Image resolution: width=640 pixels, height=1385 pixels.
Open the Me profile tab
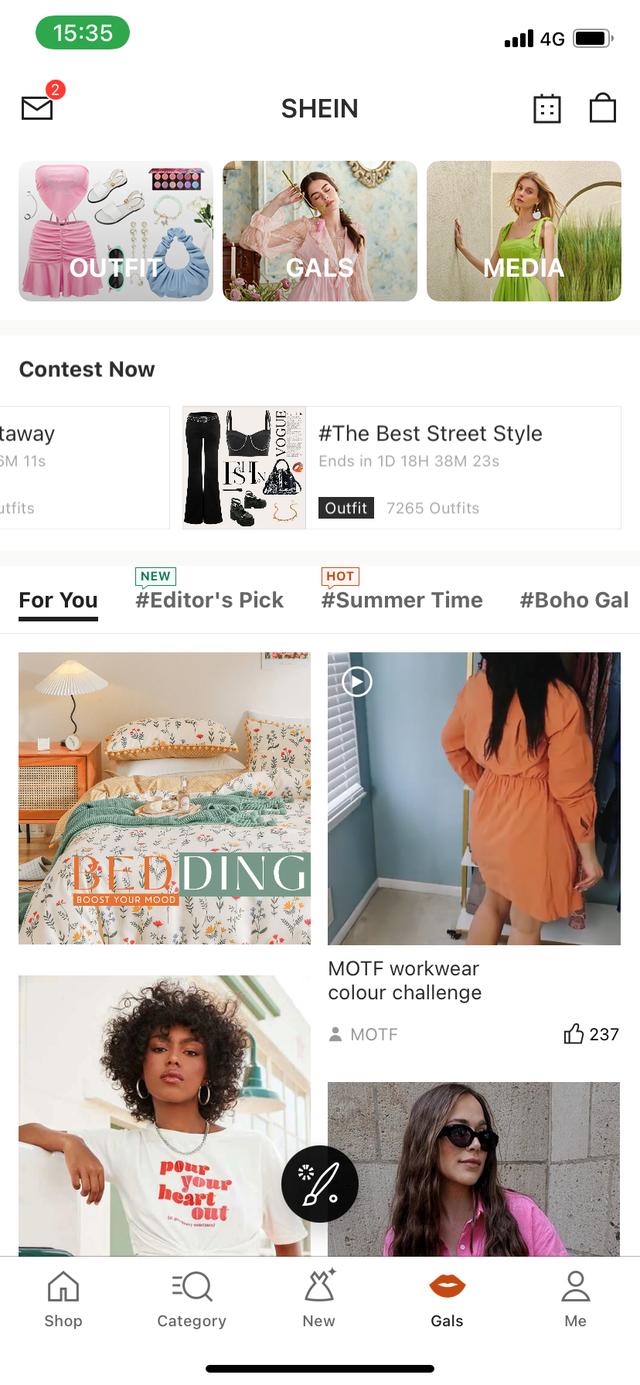point(575,1300)
